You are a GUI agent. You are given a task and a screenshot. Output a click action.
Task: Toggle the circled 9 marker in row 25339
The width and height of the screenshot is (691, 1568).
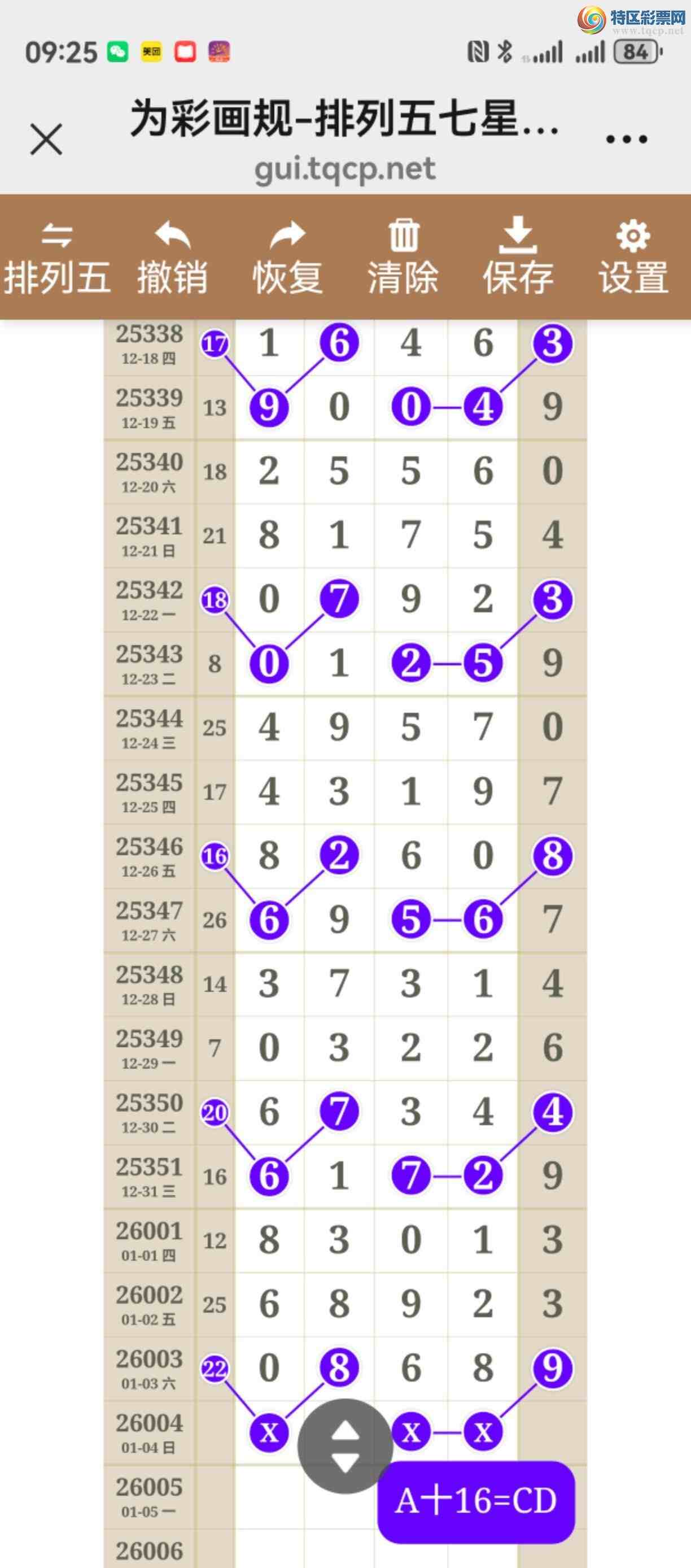[270, 407]
